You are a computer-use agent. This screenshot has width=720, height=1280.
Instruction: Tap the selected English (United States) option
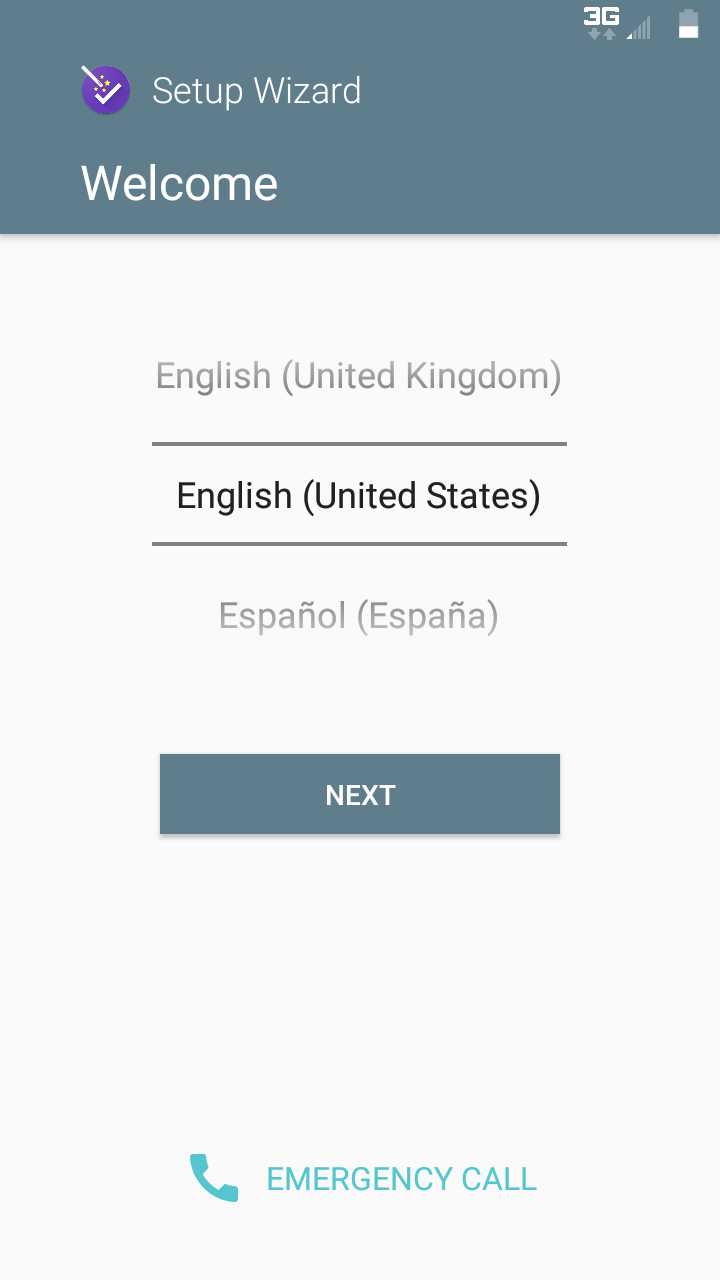pos(359,496)
